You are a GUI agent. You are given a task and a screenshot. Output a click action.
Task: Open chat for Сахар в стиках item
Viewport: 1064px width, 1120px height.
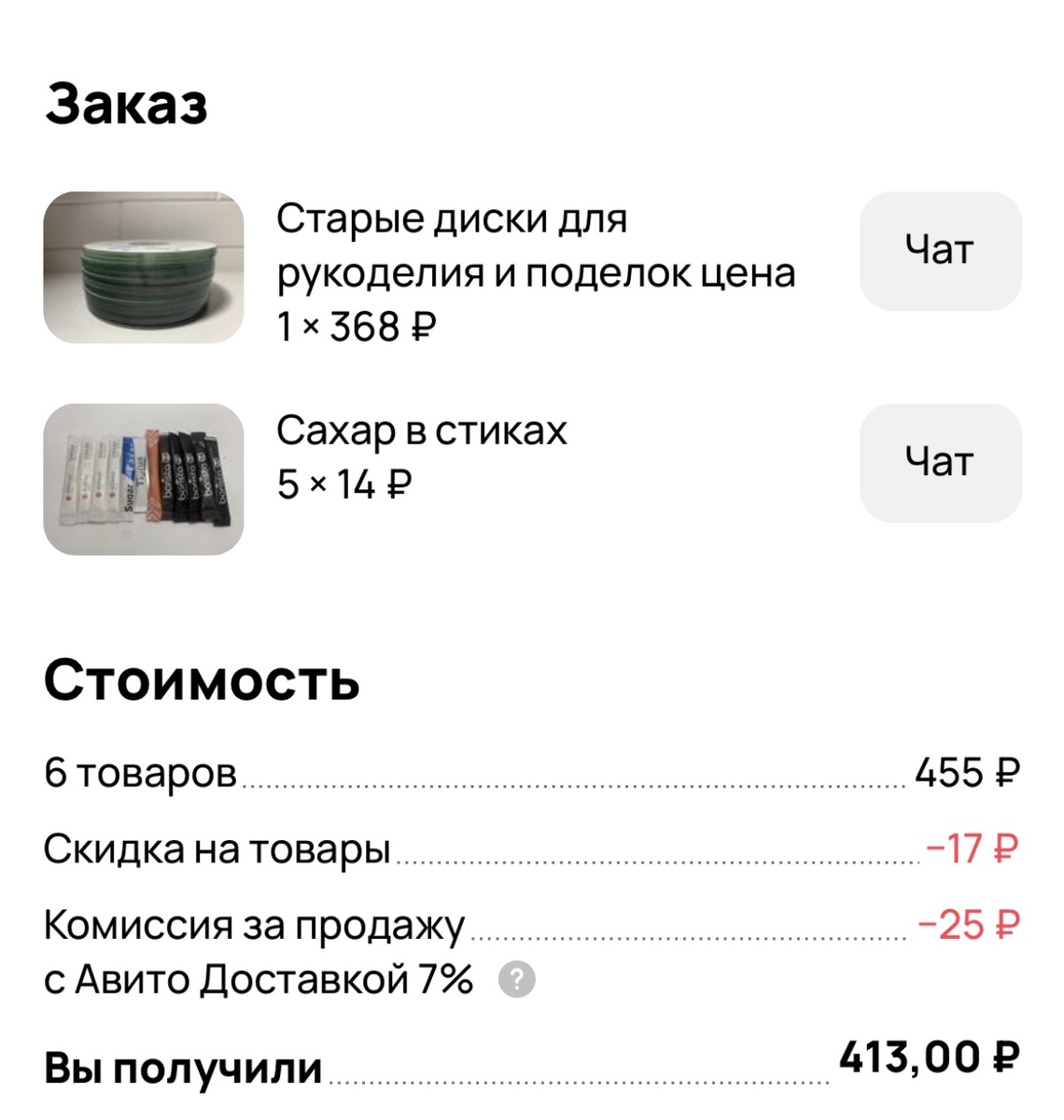[940, 462]
